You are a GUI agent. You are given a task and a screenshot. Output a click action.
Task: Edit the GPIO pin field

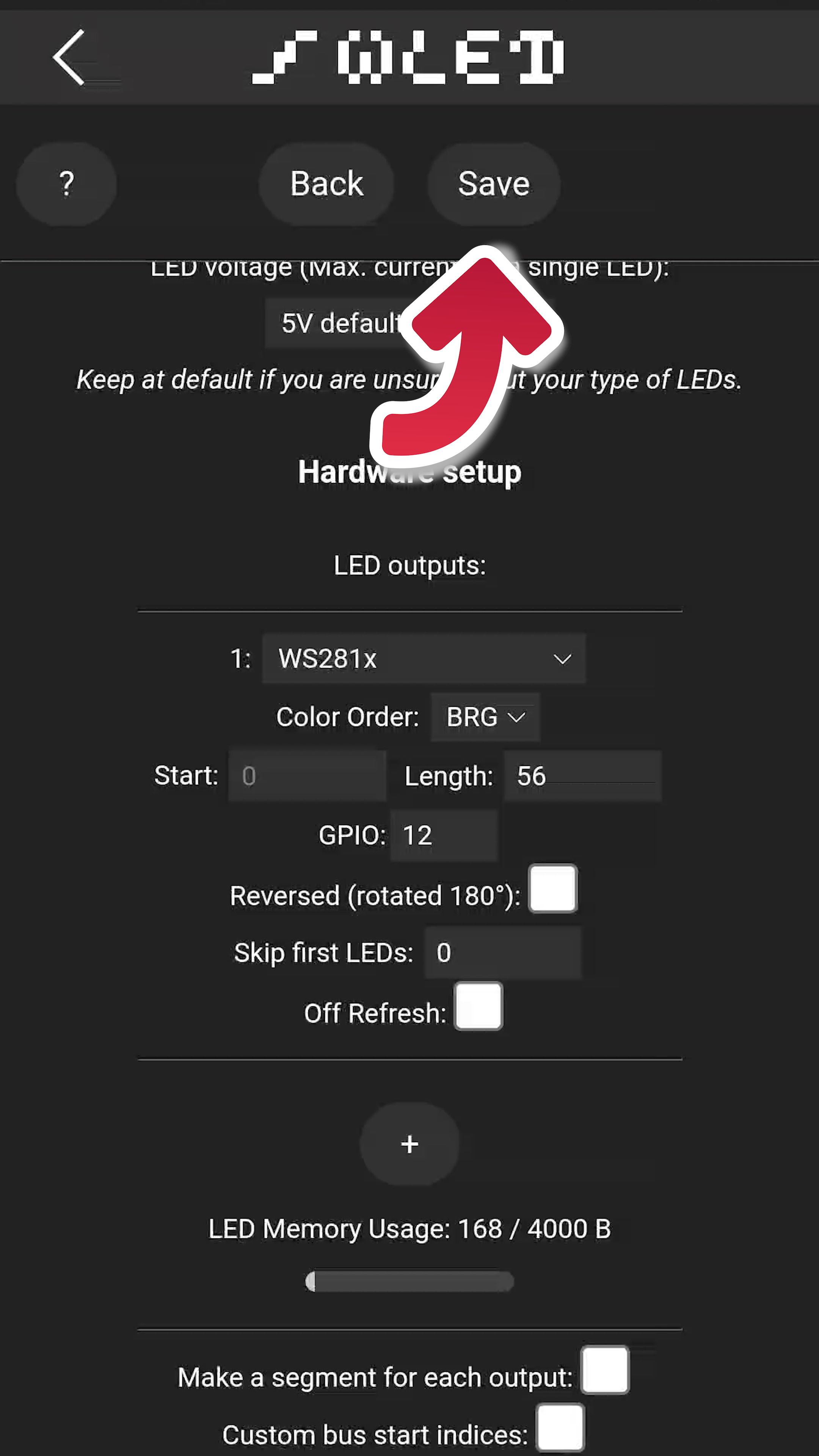click(444, 835)
